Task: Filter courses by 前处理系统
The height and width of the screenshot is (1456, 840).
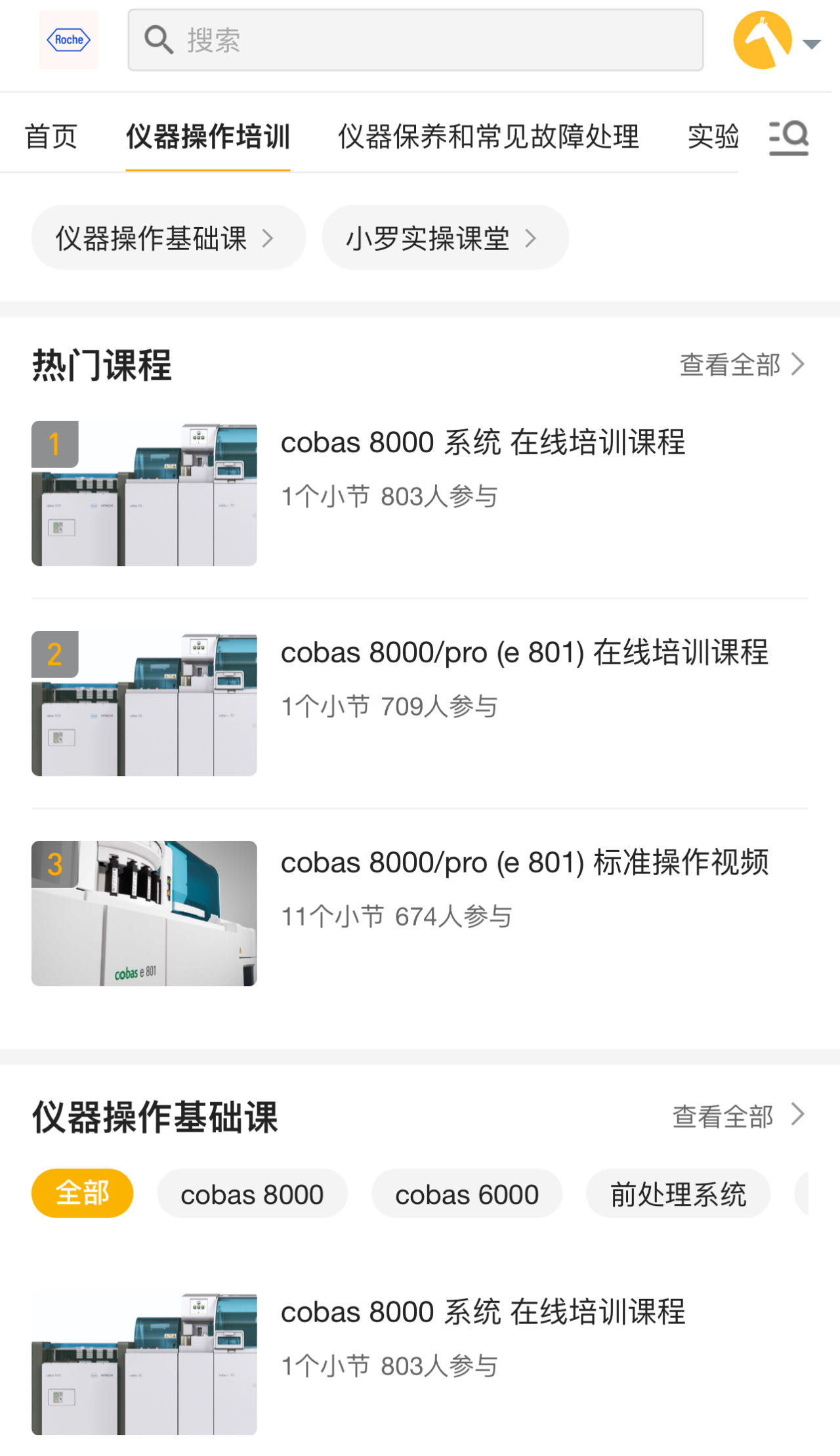Action: pyautogui.click(x=678, y=1194)
